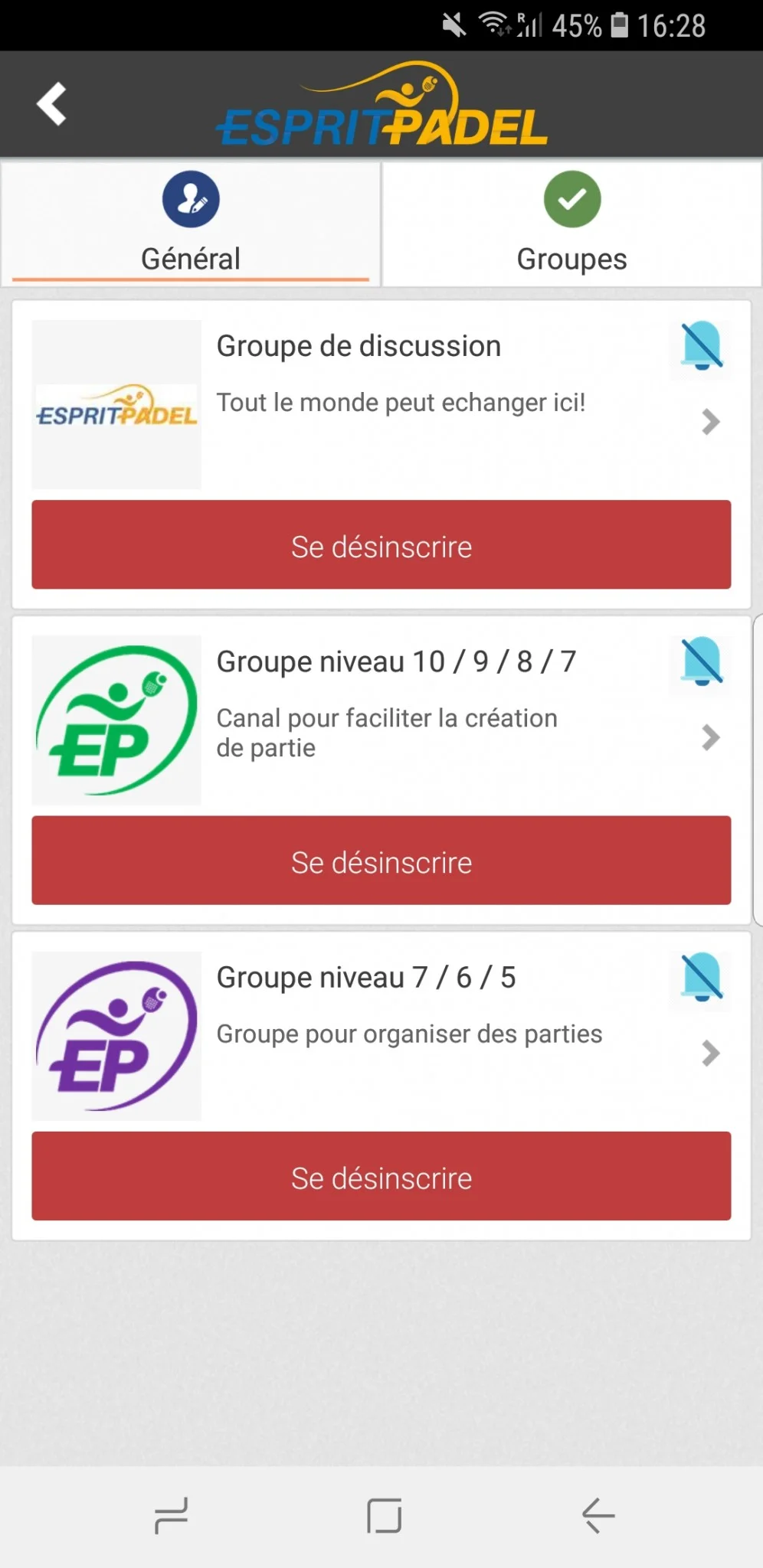The width and height of the screenshot is (763, 1568).
Task: Leave the Groupe niveau 7 / 6 / 5 group
Action: coord(381,1177)
